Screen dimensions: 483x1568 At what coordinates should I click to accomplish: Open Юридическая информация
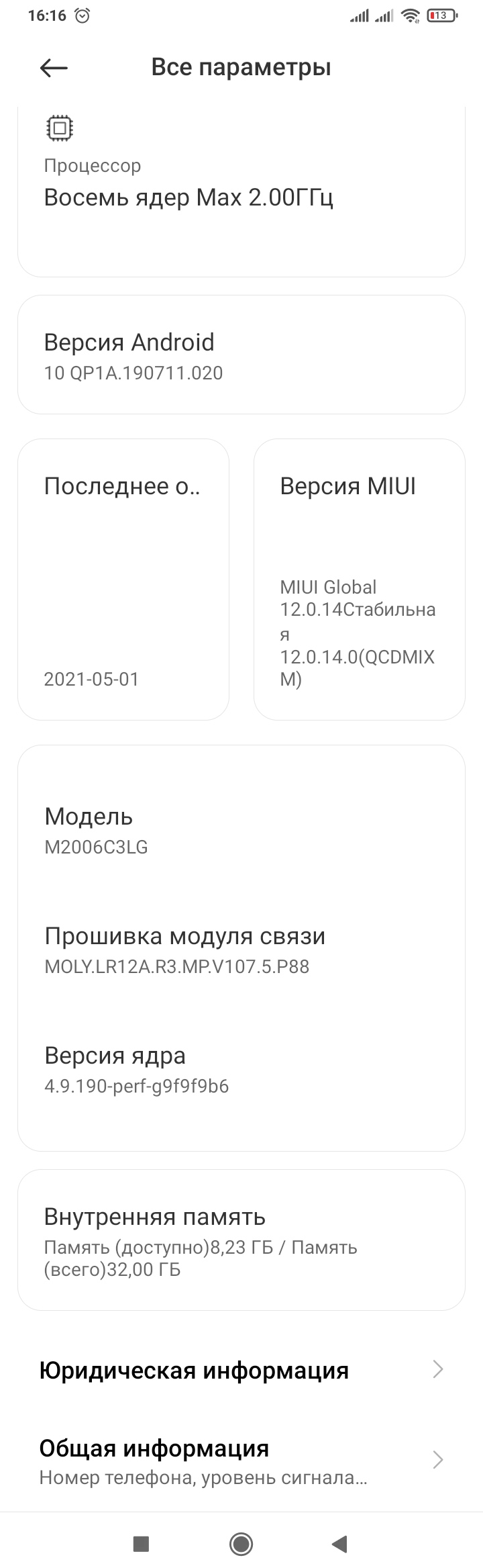pyautogui.click(x=241, y=1370)
